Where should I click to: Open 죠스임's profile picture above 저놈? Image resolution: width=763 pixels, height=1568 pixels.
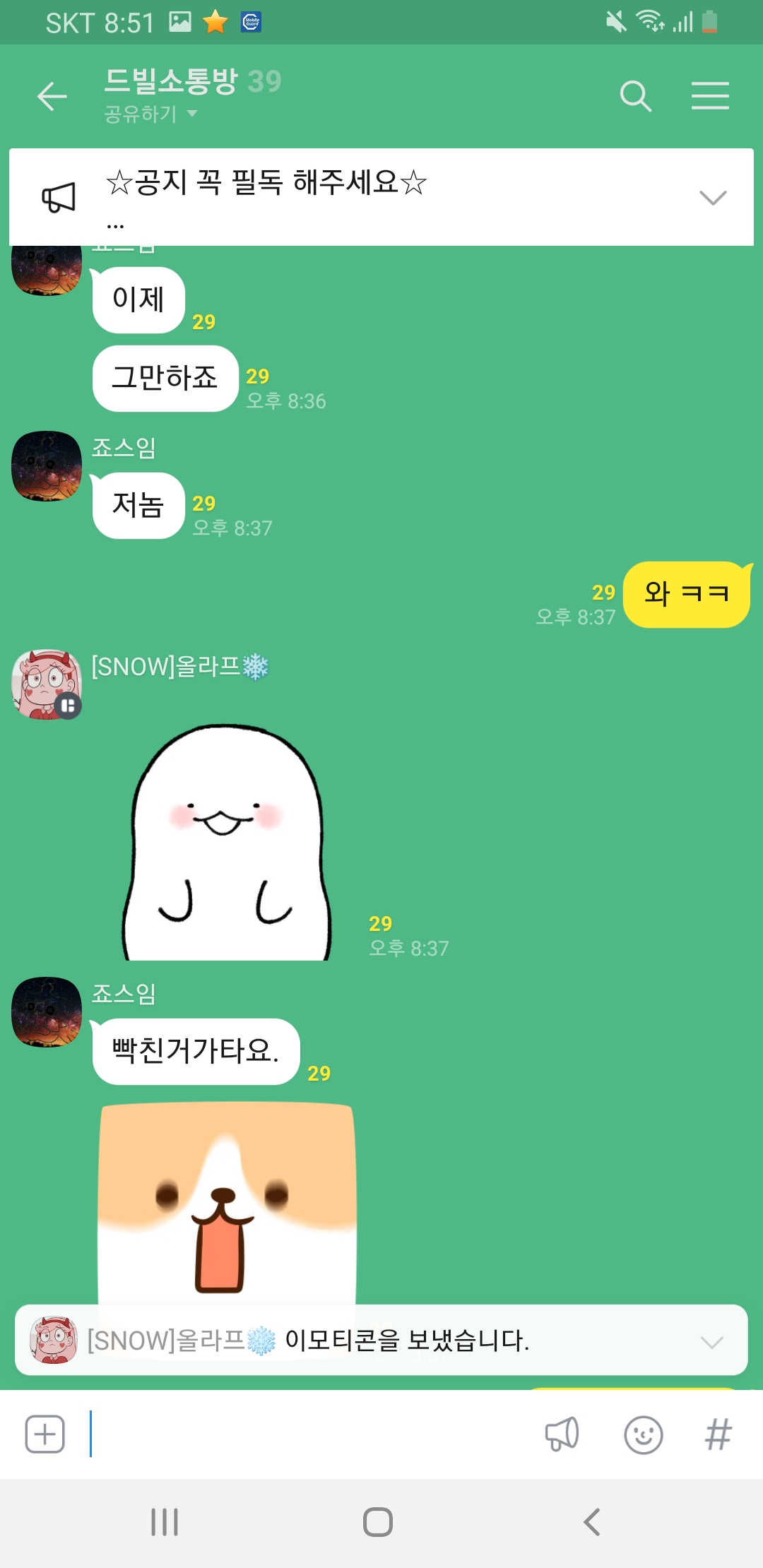(47, 466)
